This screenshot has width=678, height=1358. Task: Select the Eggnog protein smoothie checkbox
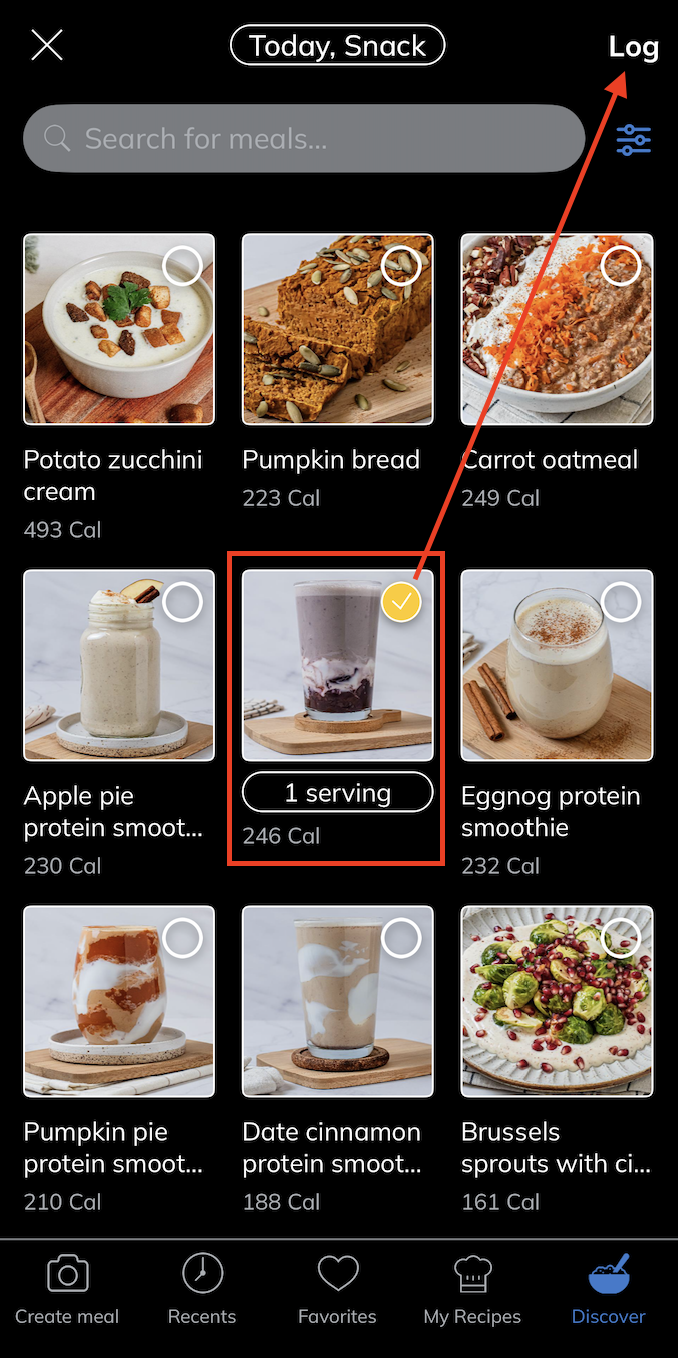point(620,602)
